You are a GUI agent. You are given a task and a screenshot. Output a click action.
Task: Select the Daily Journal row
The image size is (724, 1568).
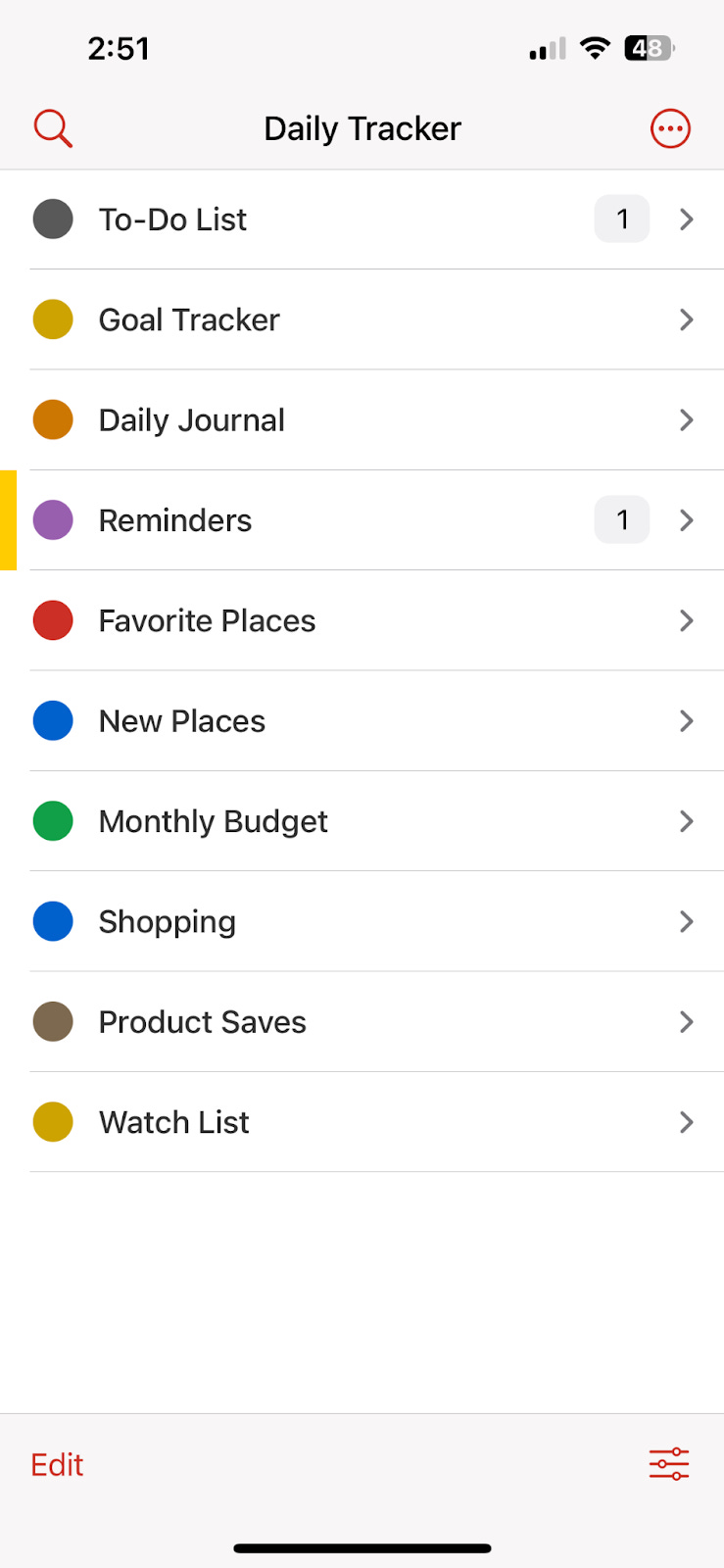362,420
